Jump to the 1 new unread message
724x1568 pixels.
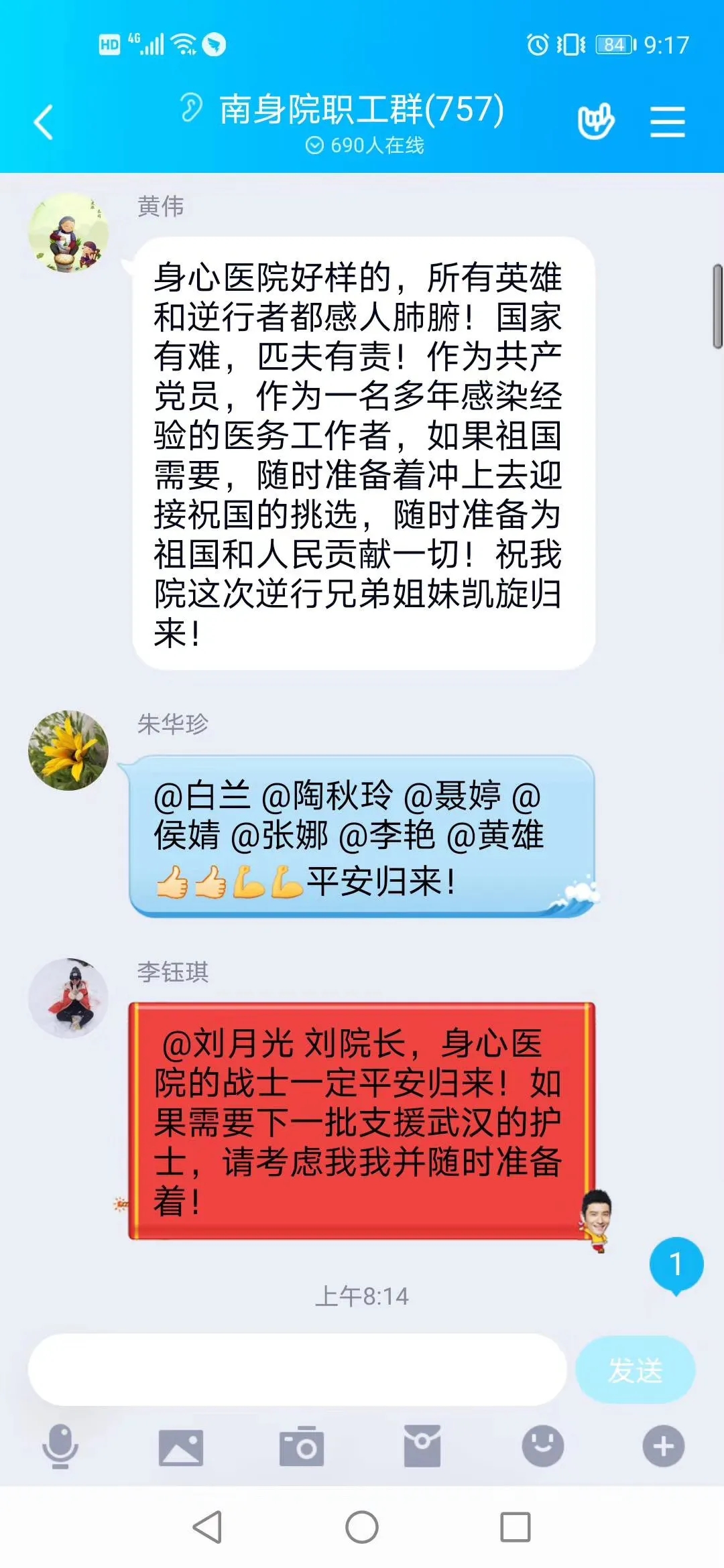(x=676, y=1264)
